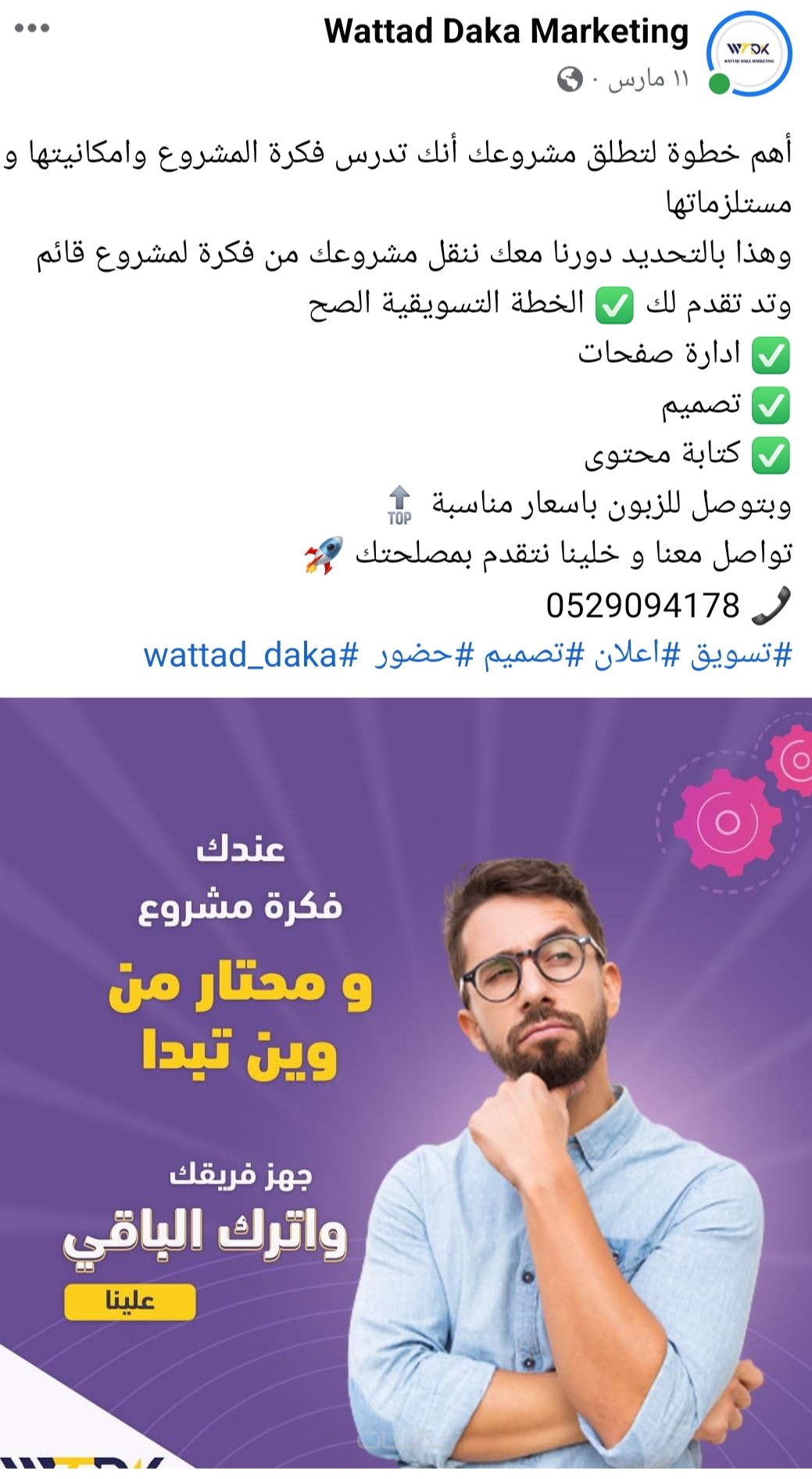Image resolution: width=812 pixels, height=1479 pixels.
Task: Open the #تصميم hashtag
Action: click(x=533, y=654)
